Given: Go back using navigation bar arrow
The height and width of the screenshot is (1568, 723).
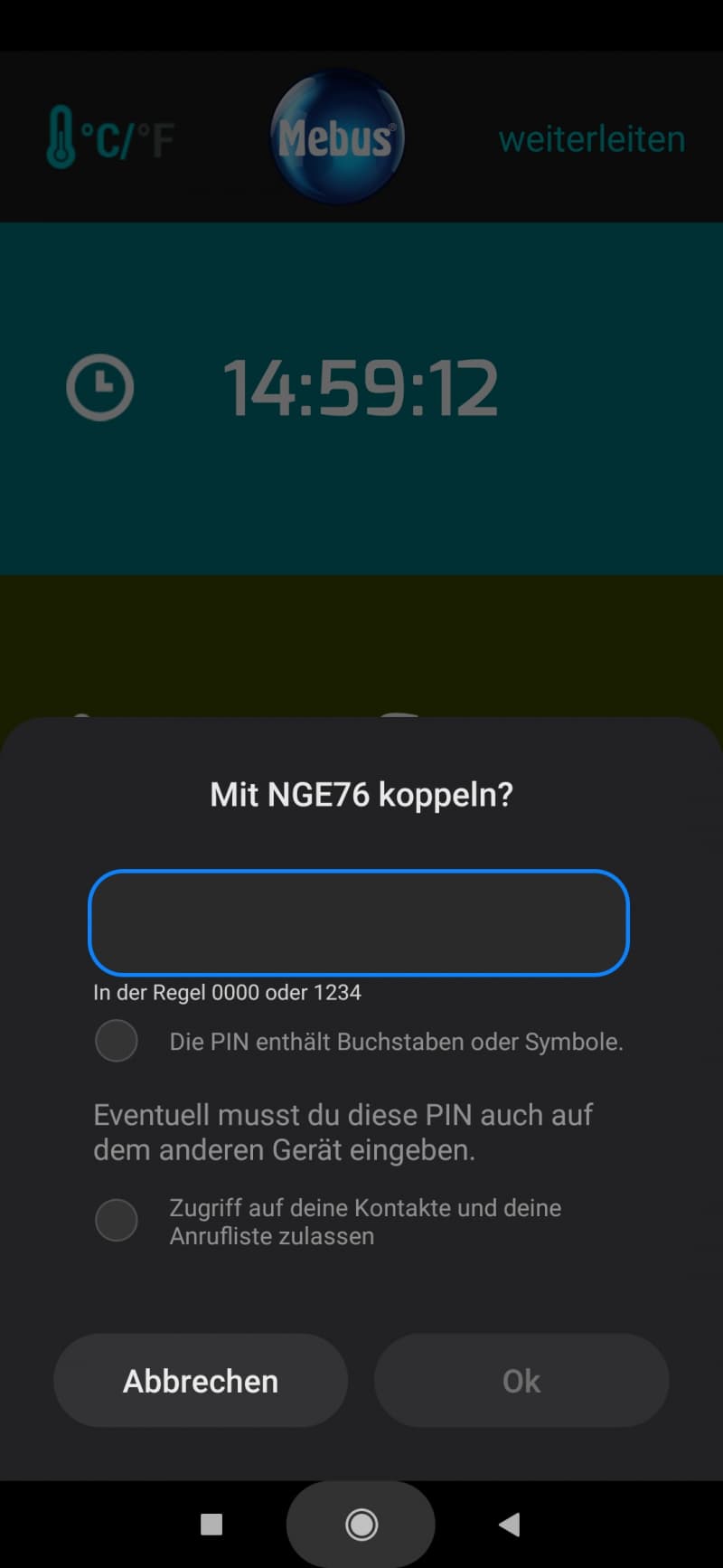Looking at the screenshot, I should [510, 1525].
